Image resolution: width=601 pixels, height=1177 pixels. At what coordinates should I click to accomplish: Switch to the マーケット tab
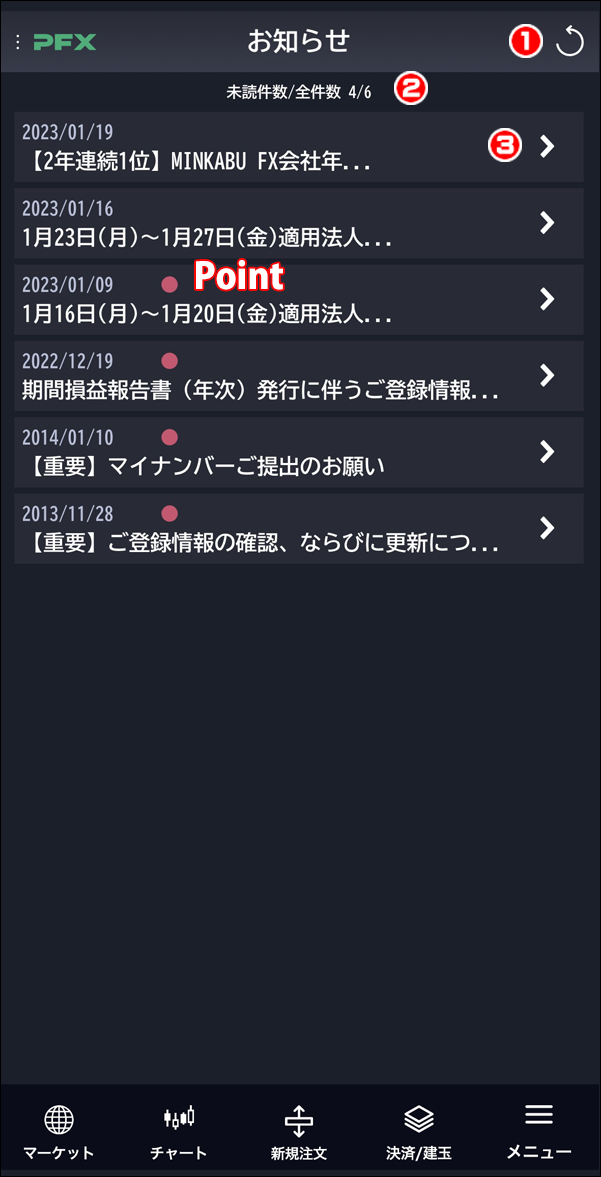pyautogui.click(x=59, y=1131)
